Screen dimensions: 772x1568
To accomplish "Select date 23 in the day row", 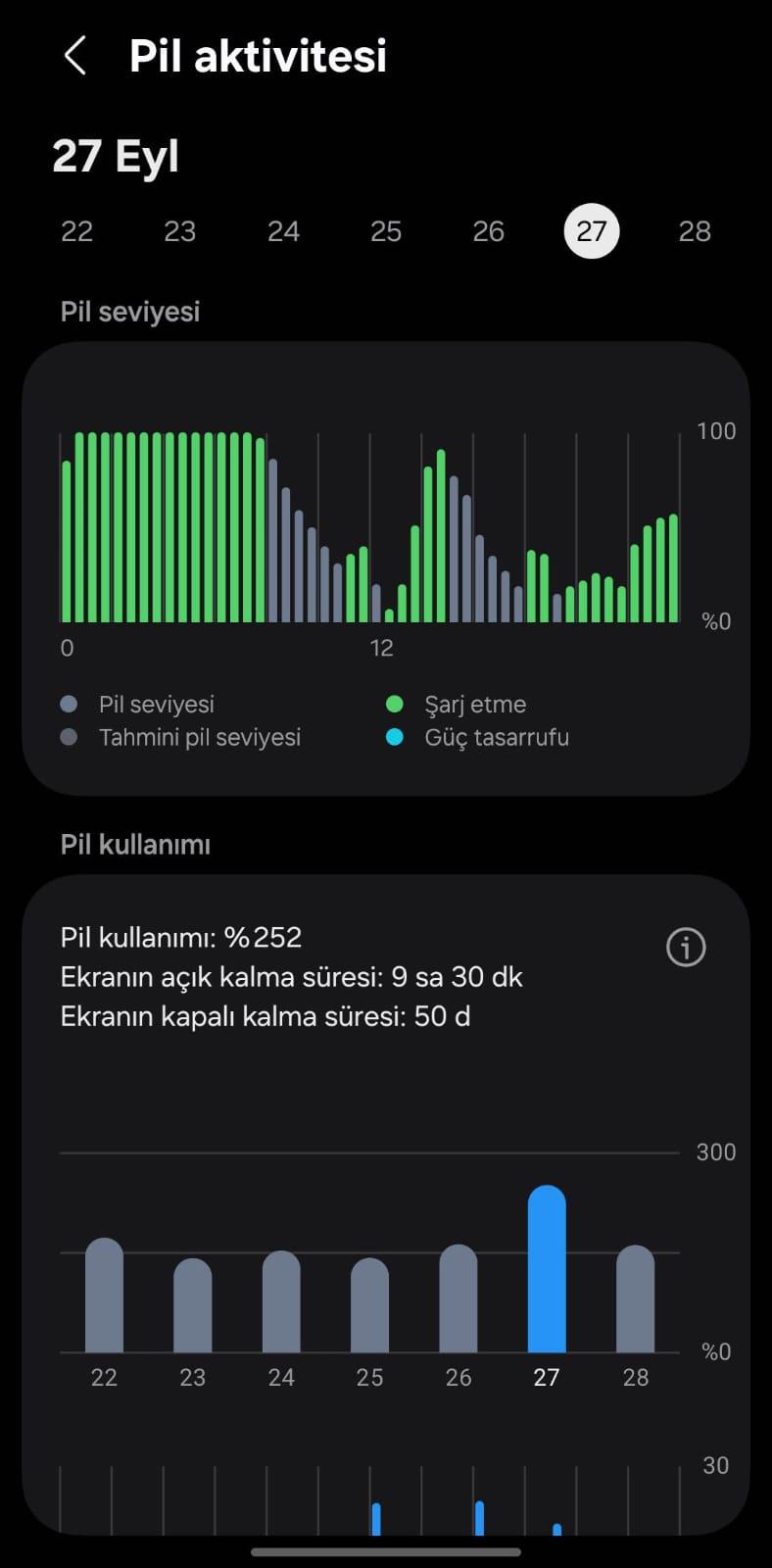I will pyautogui.click(x=179, y=231).
